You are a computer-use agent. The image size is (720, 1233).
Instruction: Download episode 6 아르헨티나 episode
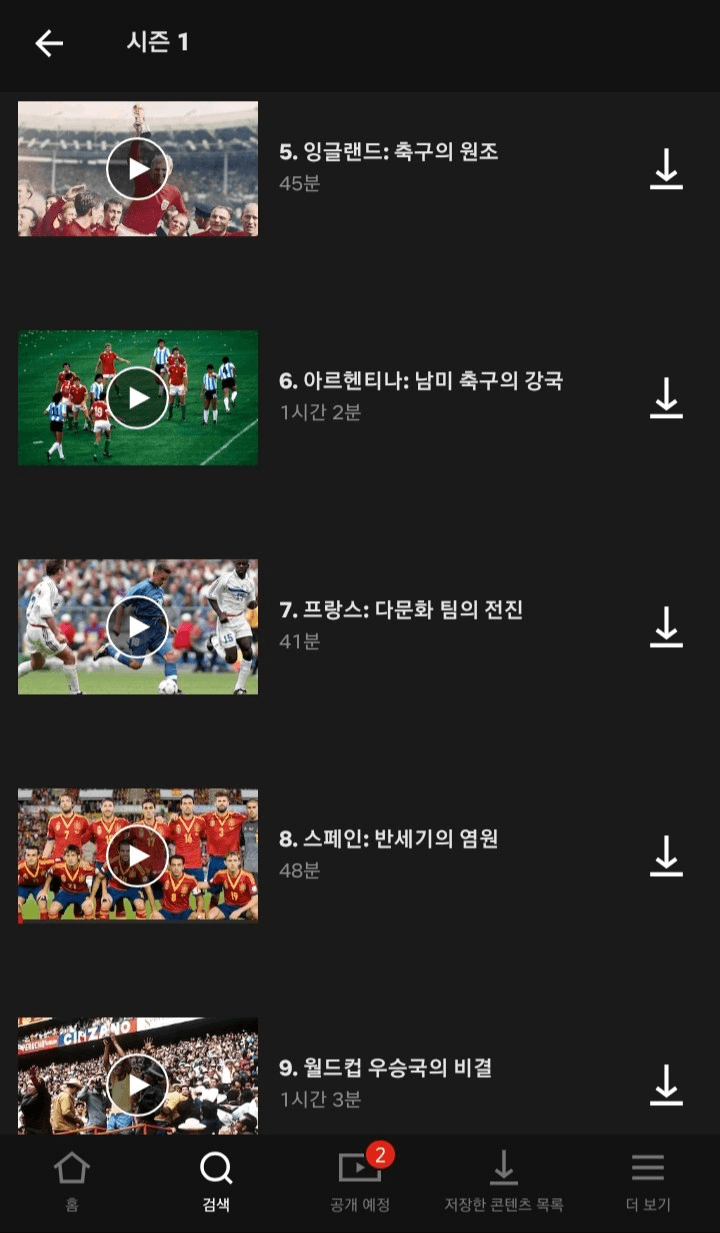click(x=666, y=397)
